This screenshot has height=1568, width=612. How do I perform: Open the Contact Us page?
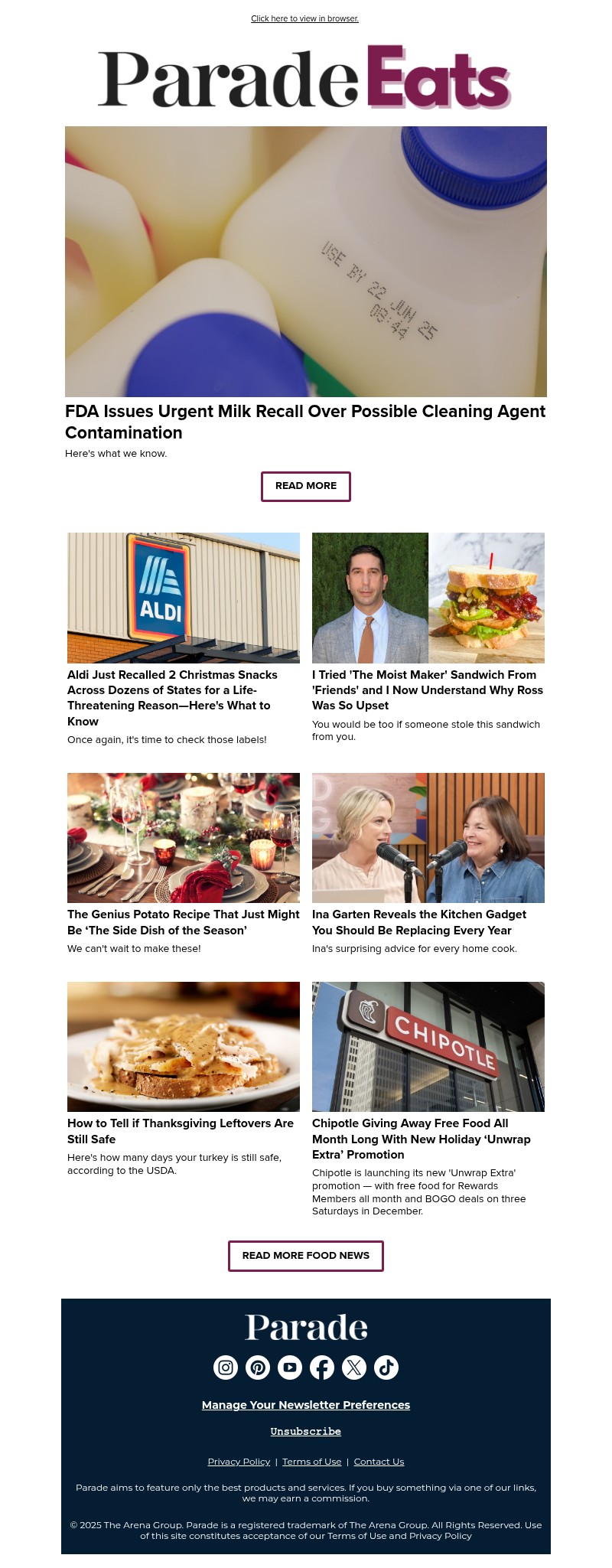point(379,1461)
